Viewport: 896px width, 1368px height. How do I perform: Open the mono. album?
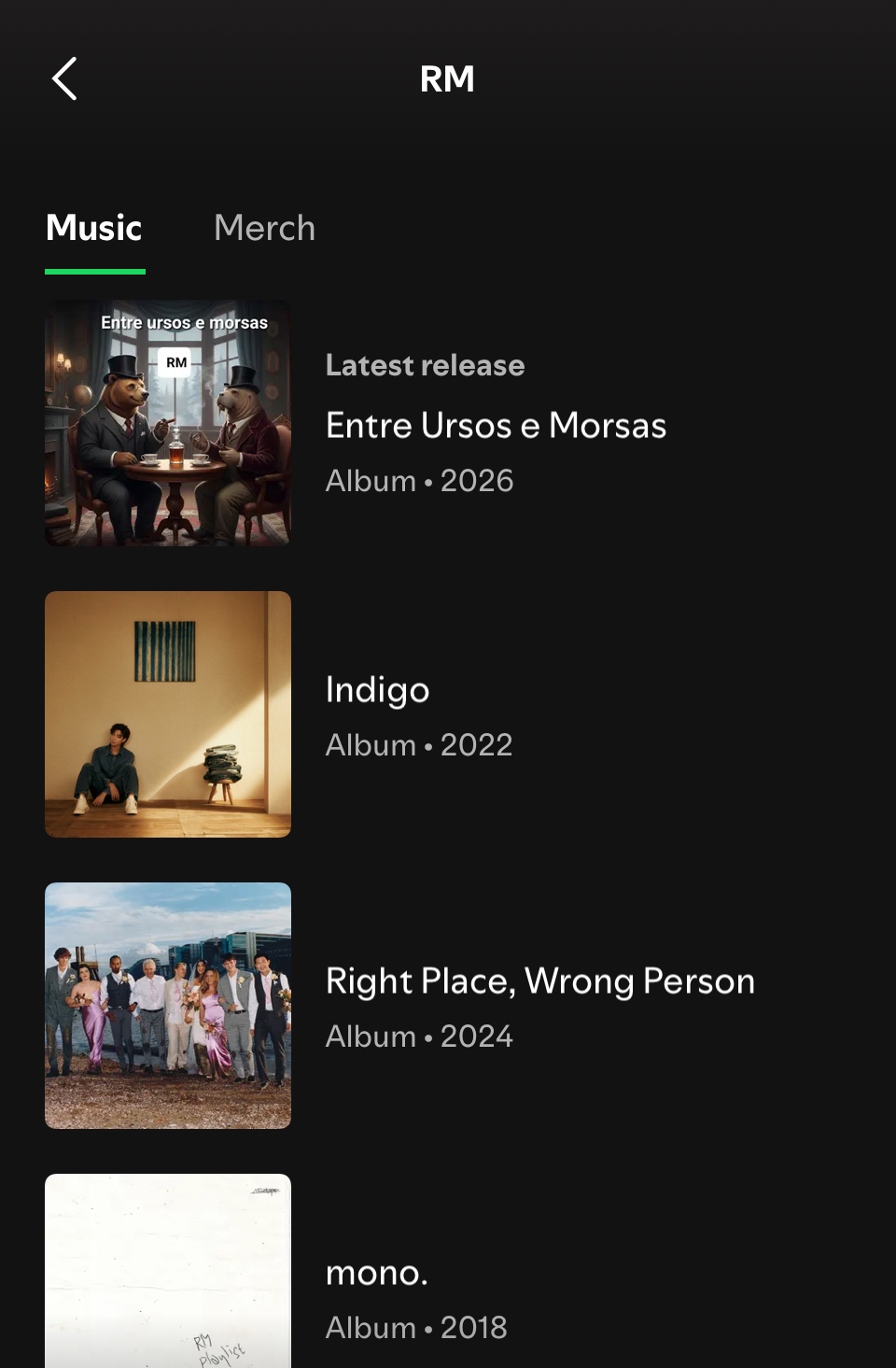(377, 1274)
